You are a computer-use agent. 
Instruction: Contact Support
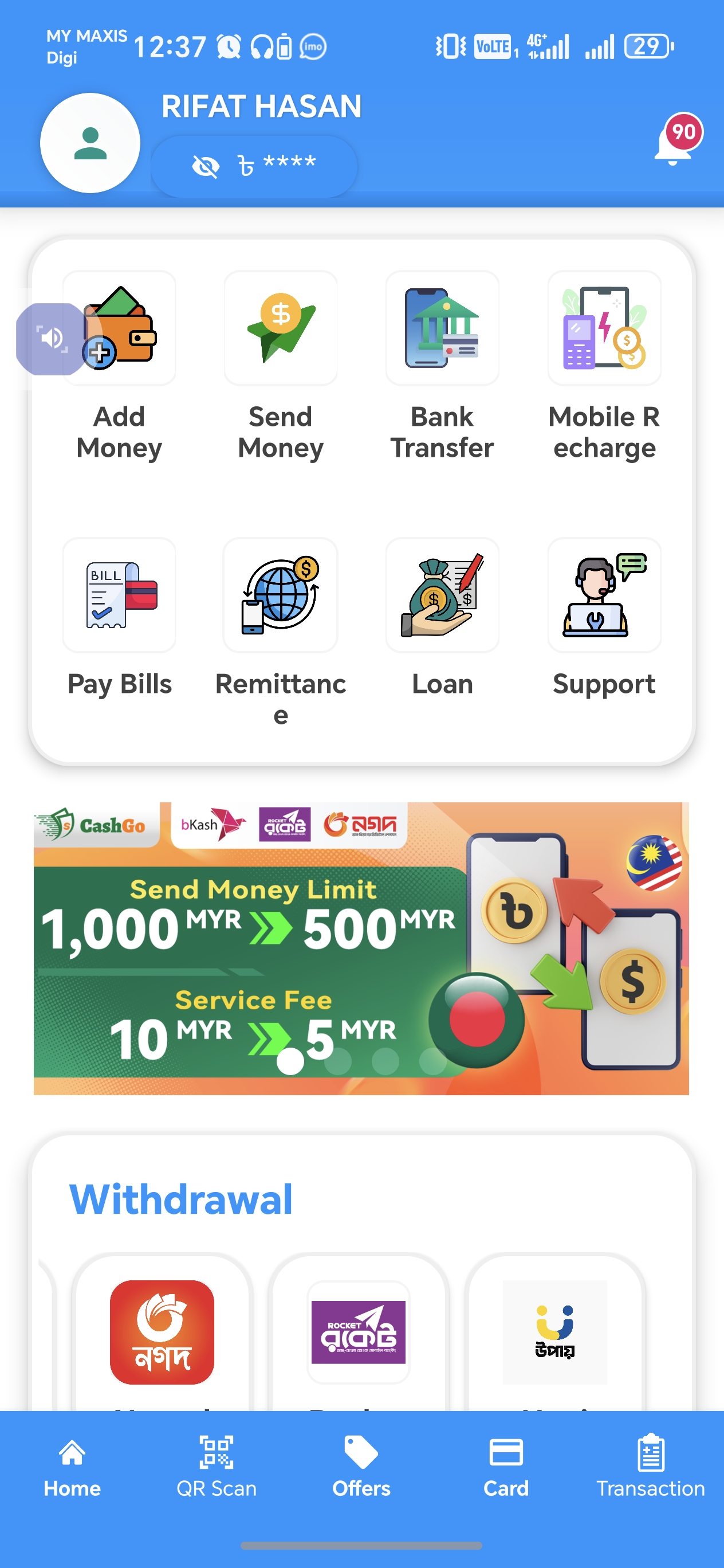[x=604, y=595]
